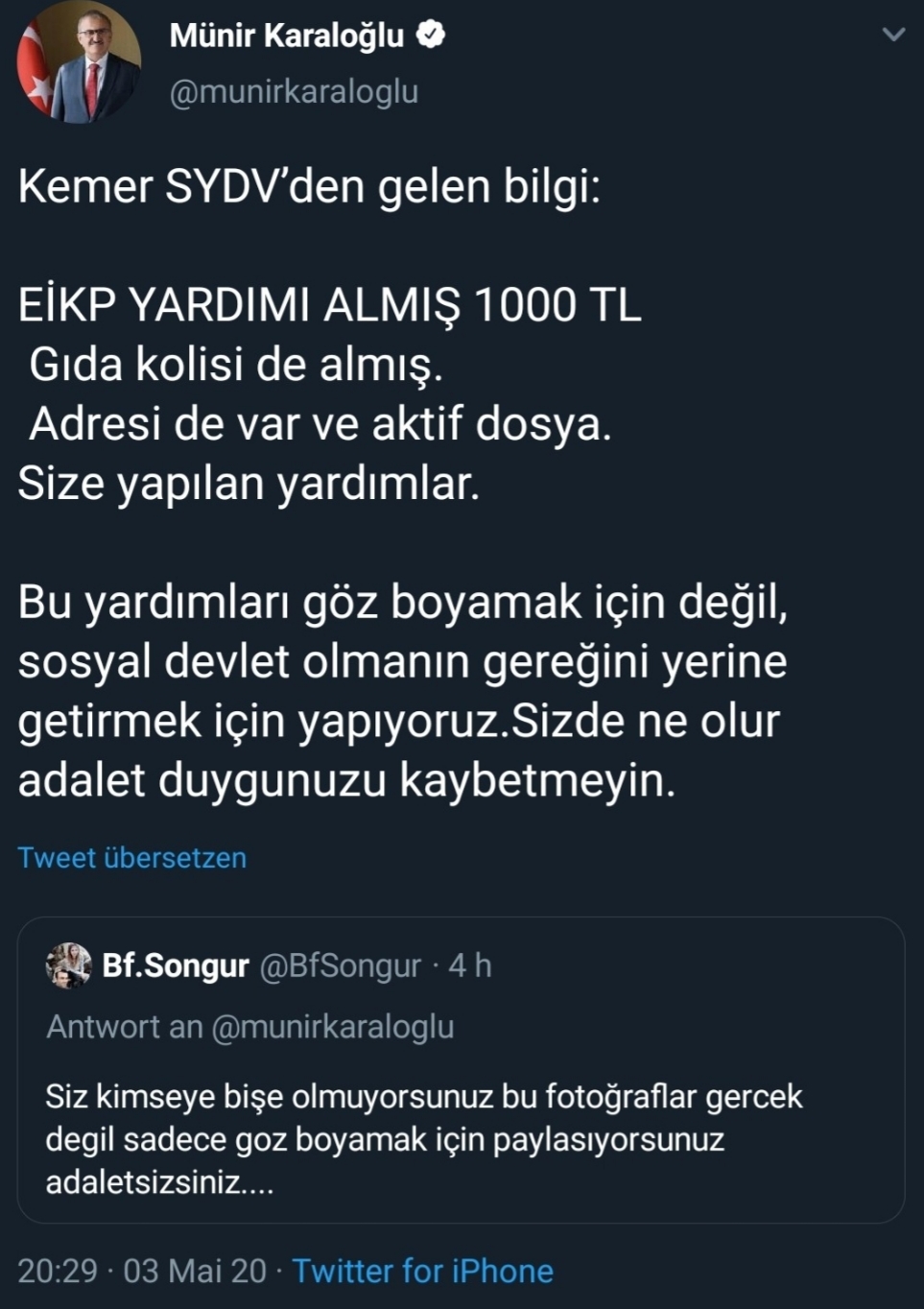Tap 'Tweet übersetzen' to translate the tweet
The height and width of the screenshot is (1309, 924).
pos(132,857)
